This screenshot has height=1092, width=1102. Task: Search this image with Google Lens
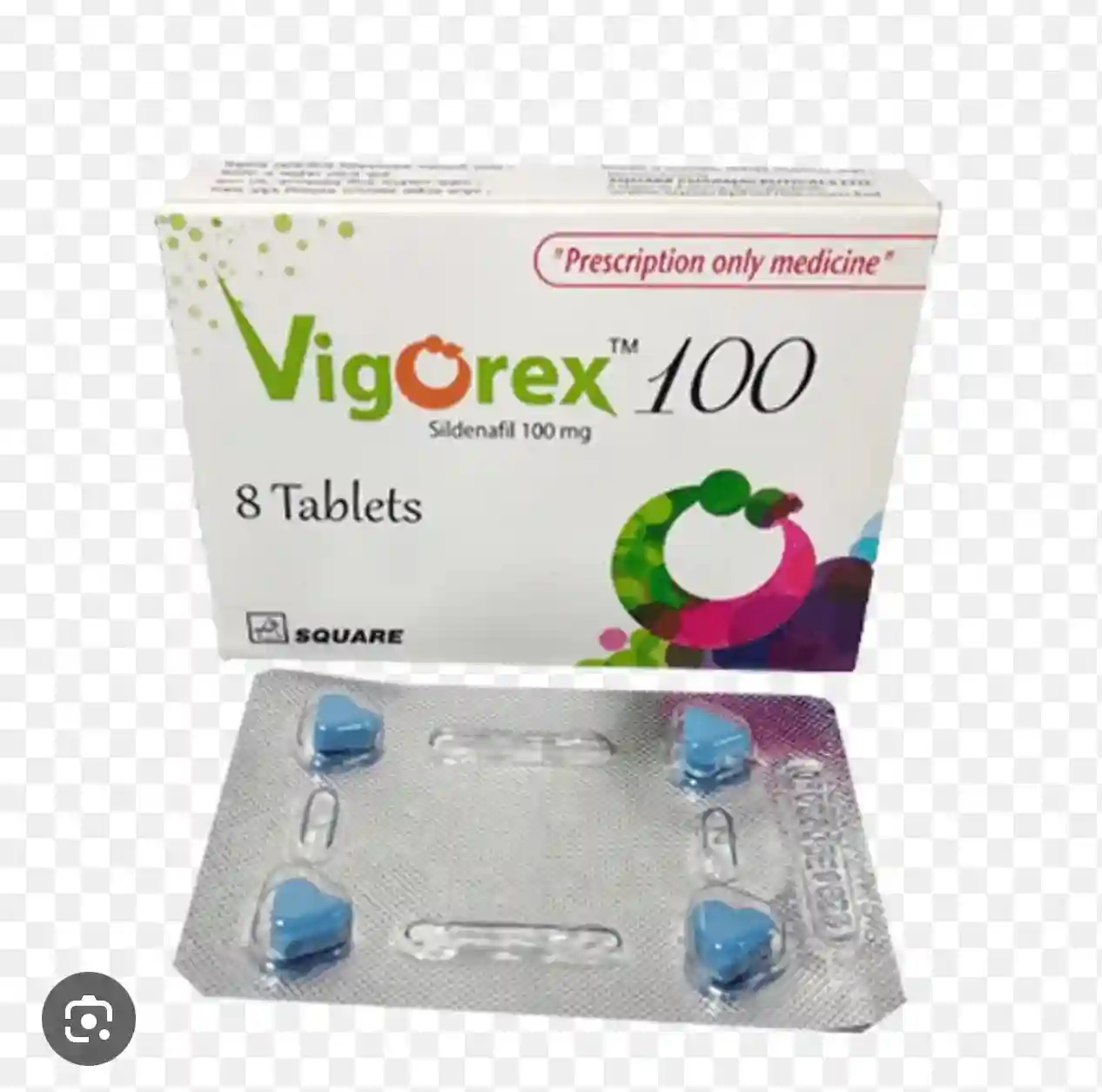click(88, 1017)
